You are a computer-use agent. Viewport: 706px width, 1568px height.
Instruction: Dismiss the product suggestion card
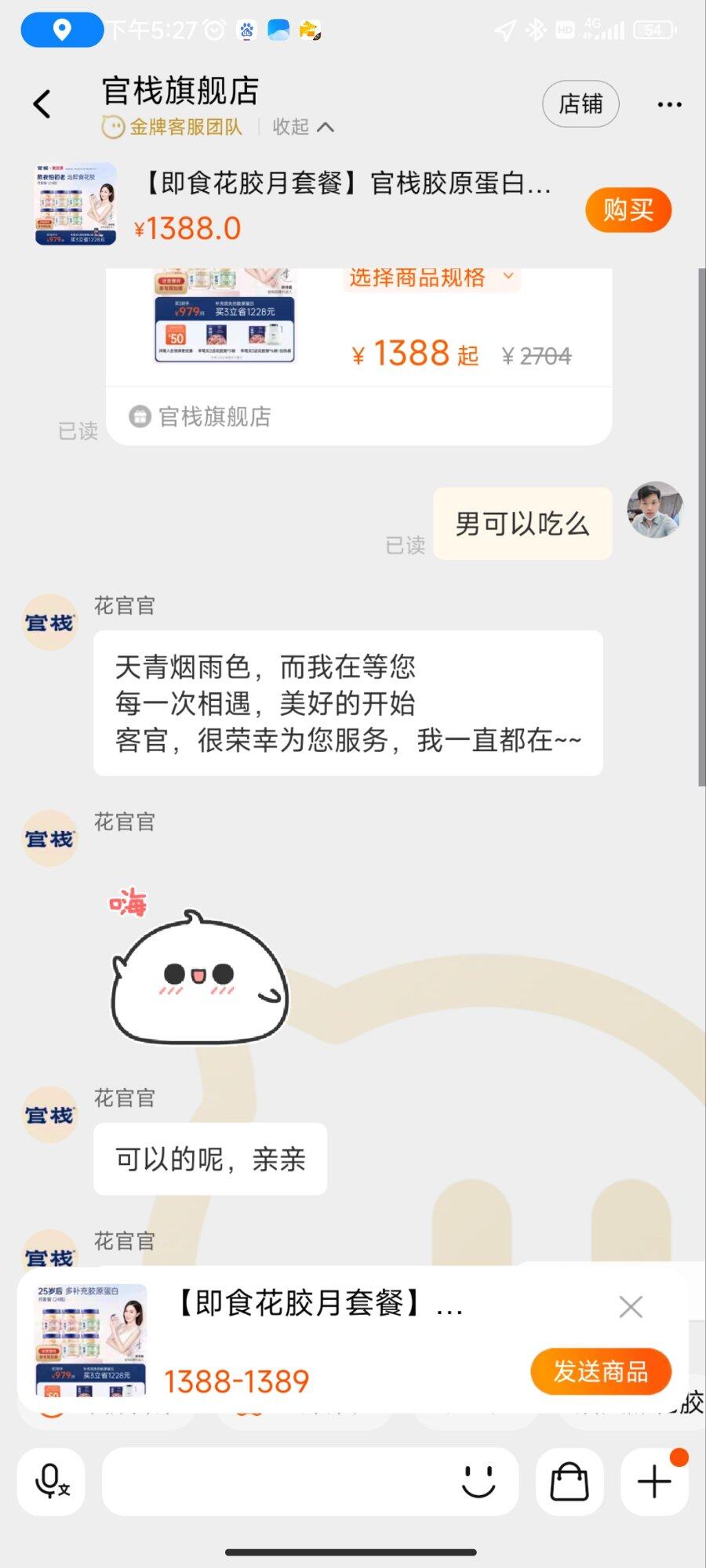pos(631,1306)
